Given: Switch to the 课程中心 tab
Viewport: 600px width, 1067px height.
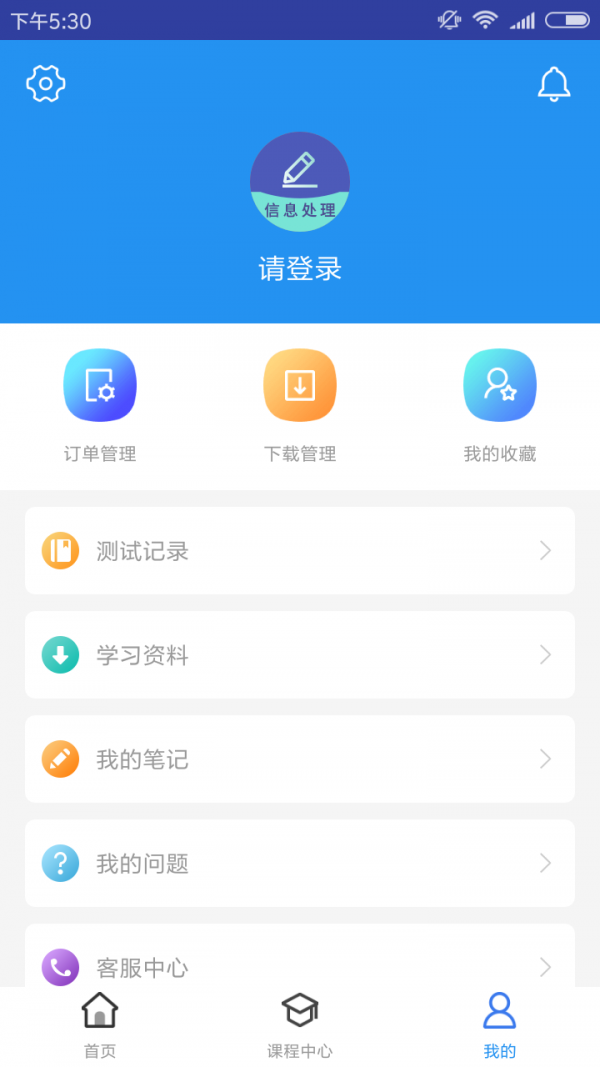Looking at the screenshot, I should [x=300, y=1026].
